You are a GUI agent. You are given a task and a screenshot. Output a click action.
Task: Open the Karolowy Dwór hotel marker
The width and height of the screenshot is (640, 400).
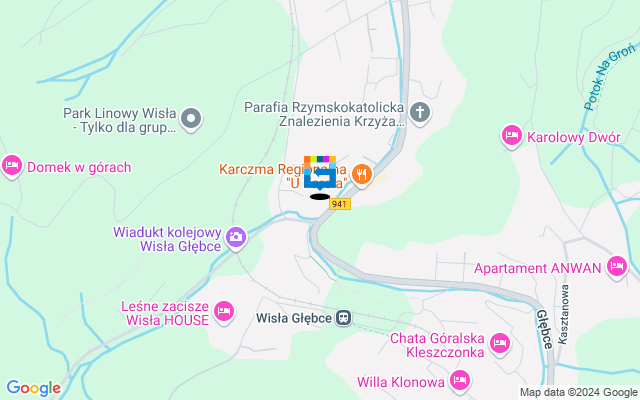tap(512, 135)
